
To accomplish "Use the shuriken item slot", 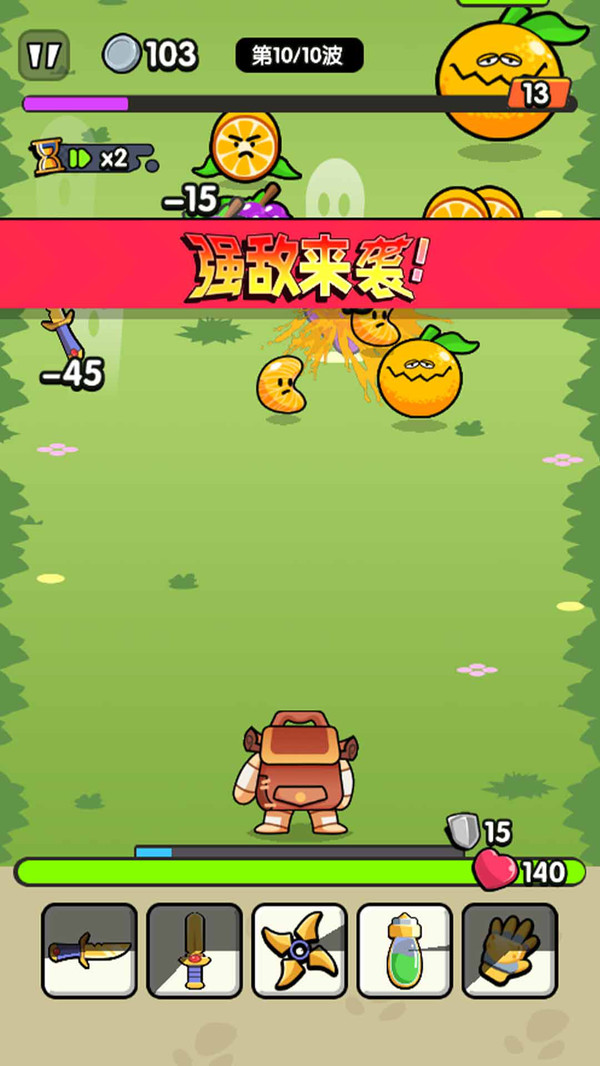I will [x=299, y=950].
